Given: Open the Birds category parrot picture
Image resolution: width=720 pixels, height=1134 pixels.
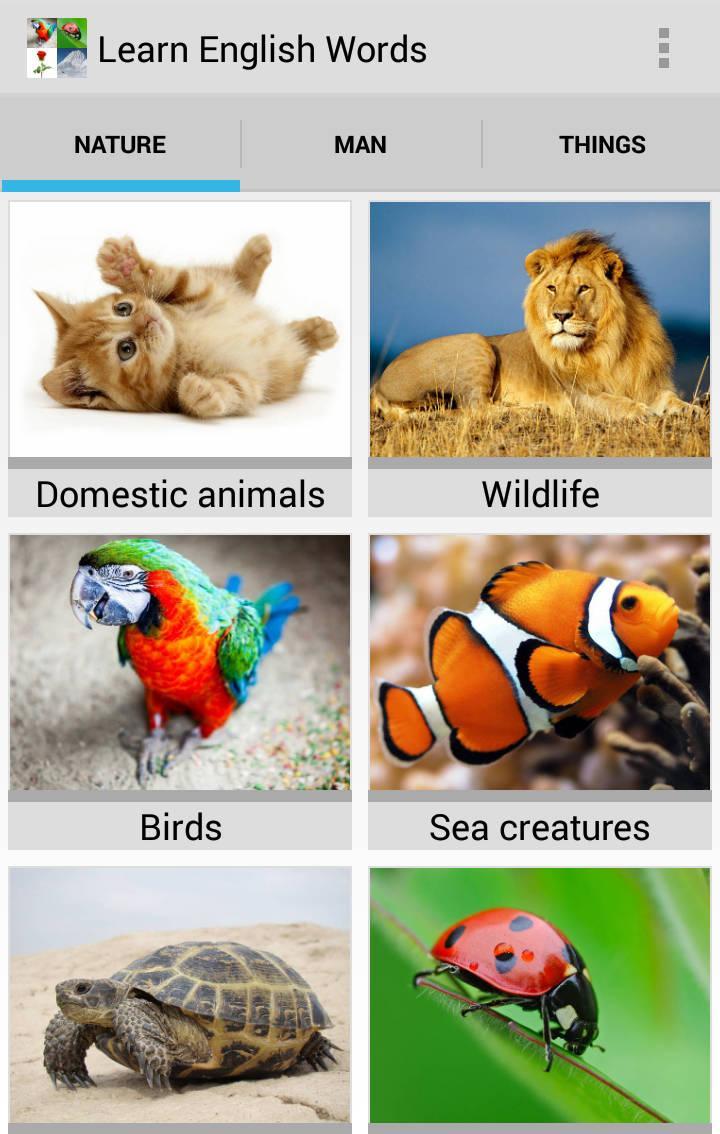Looking at the screenshot, I should [x=180, y=663].
